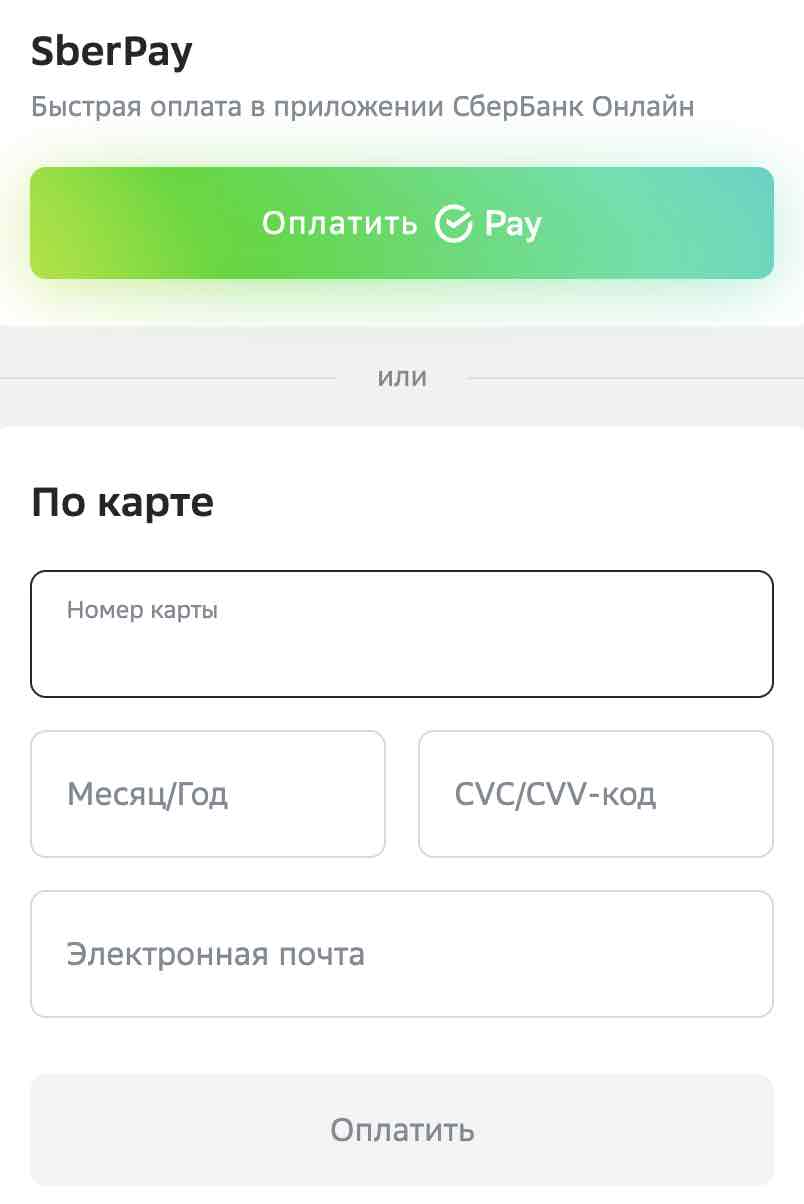Select the Месяц/Год expiry field

(208, 794)
